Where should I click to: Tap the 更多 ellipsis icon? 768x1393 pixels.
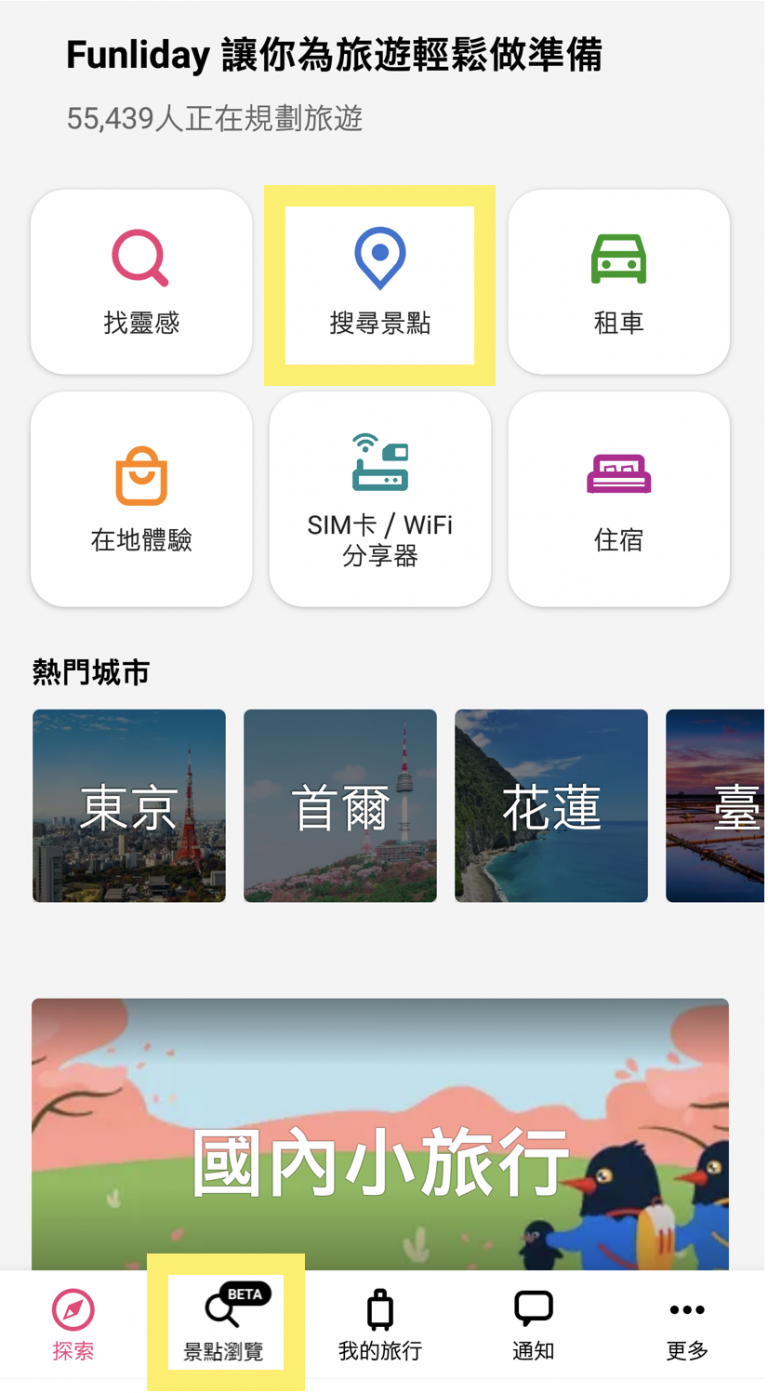point(686,1310)
